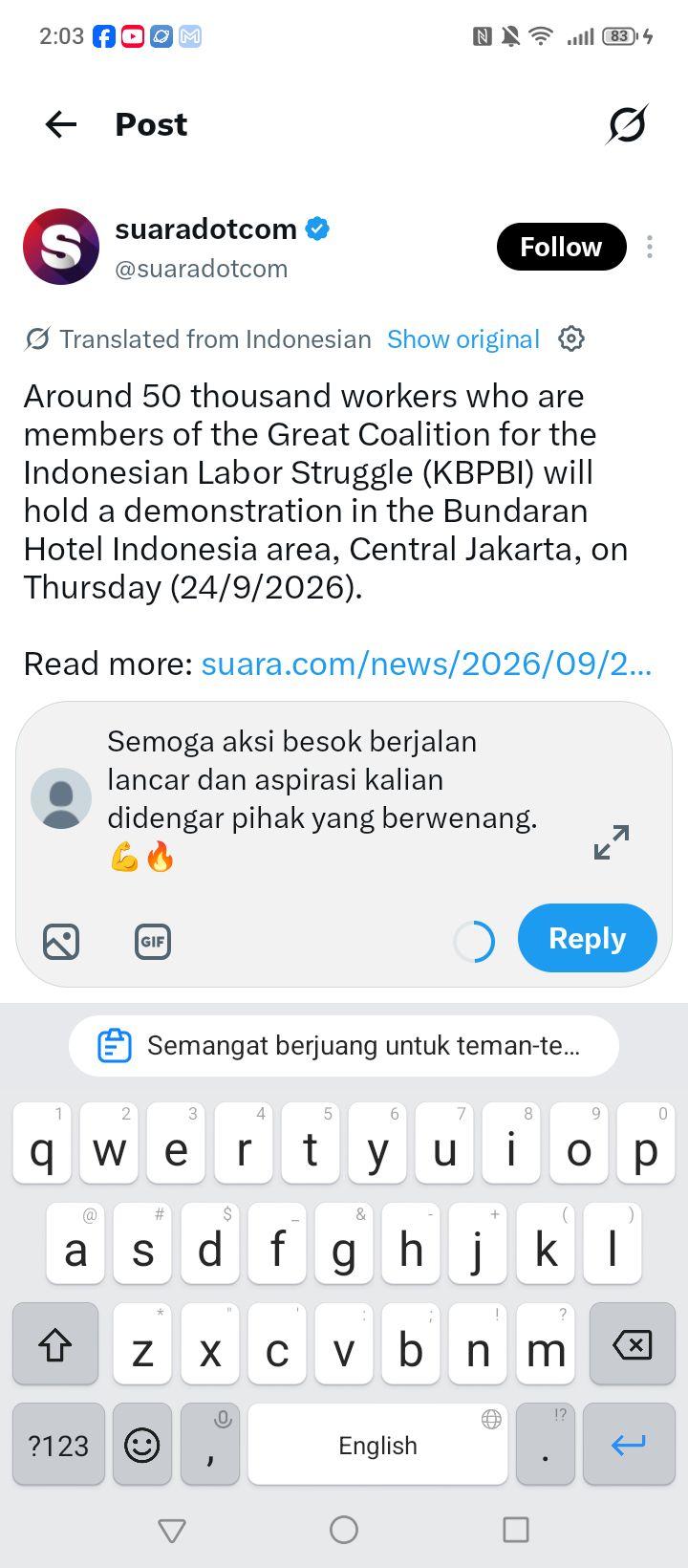Tap Show original to view Indonesian text
The image size is (688, 1568).
click(x=463, y=339)
